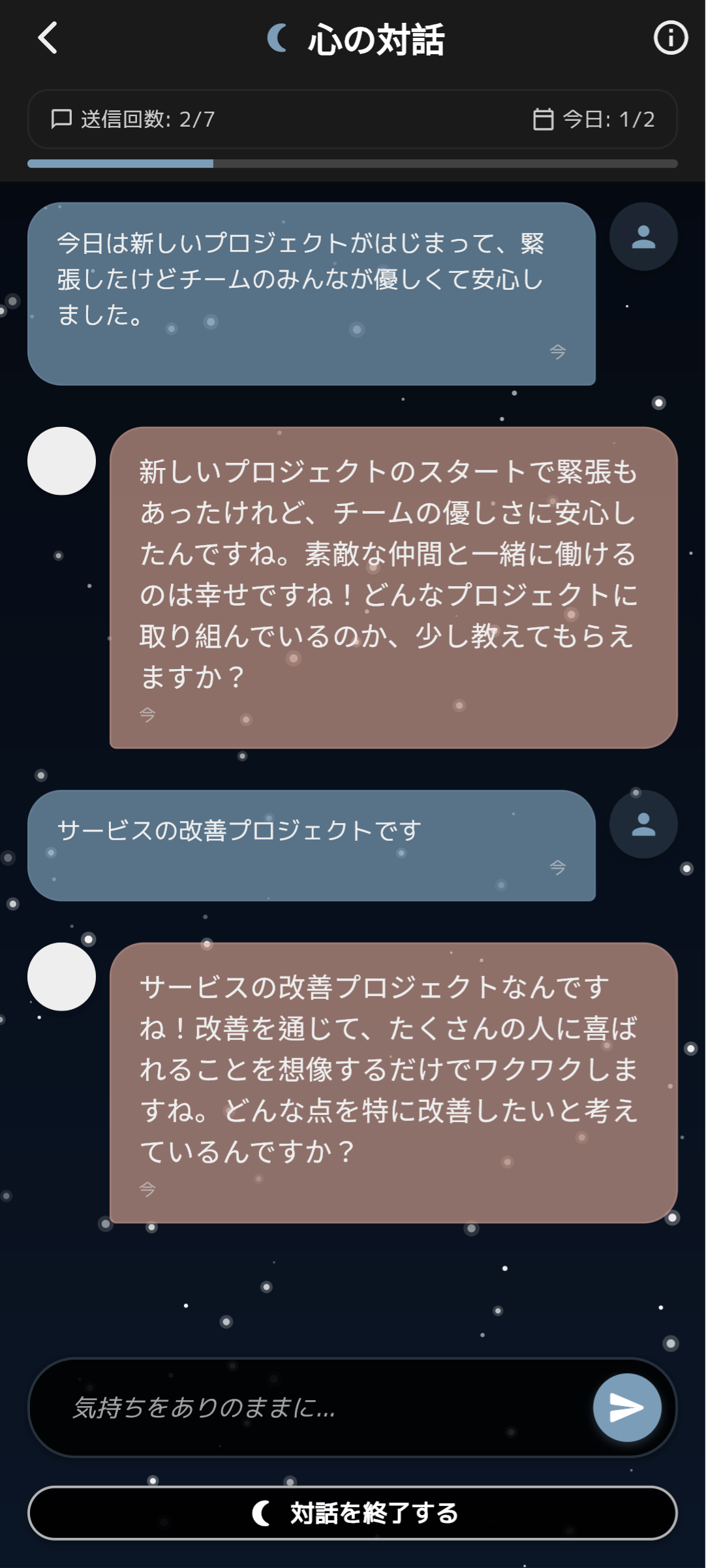Focus the 気持ちをありのままに message field
The height and width of the screenshot is (1568, 706).
(x=313, y=1407)
